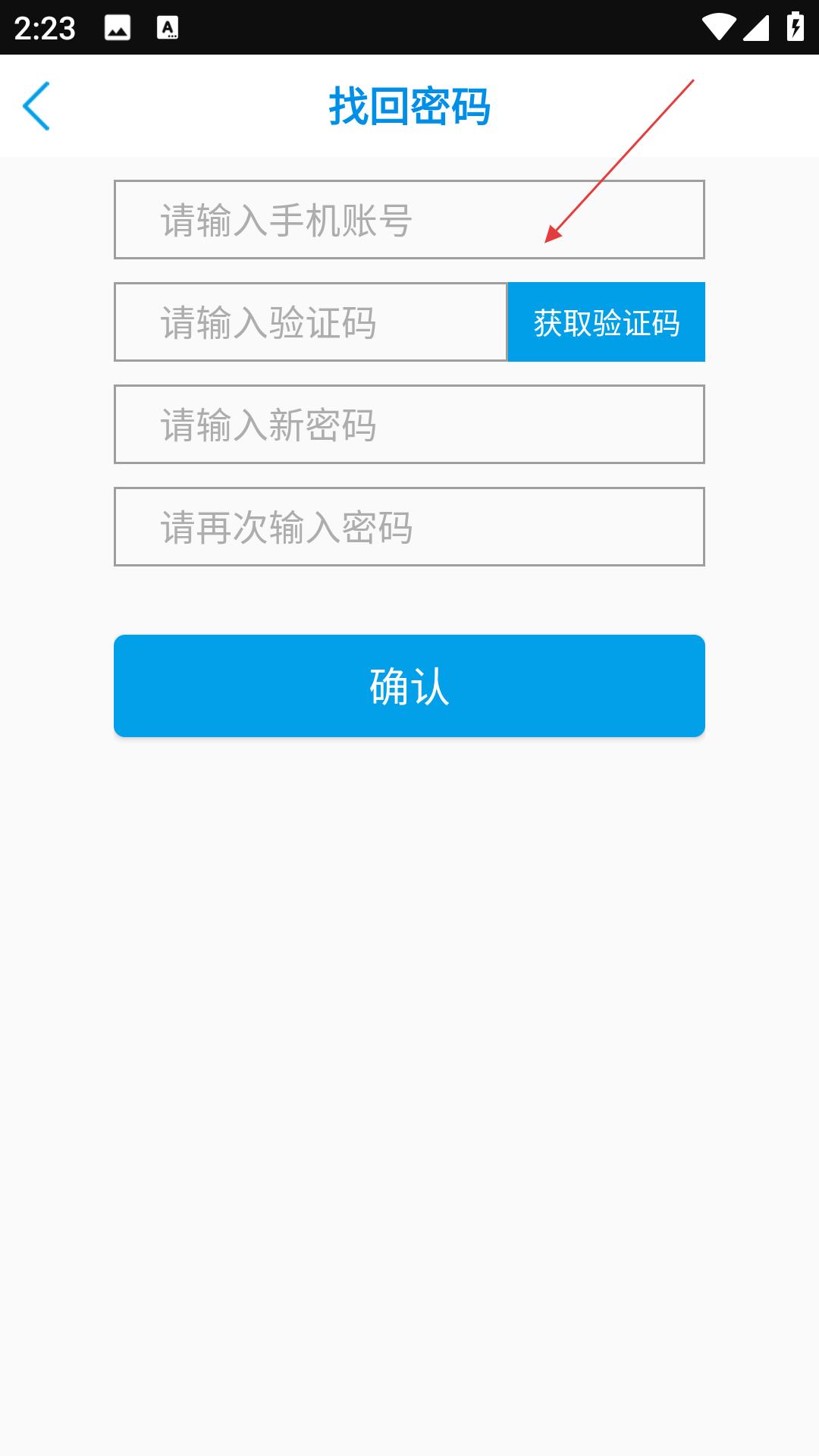Screen dimensions: 819x1456
Task: Focus the 请输入手机账号 phone account field
Action: click(409, 220)
